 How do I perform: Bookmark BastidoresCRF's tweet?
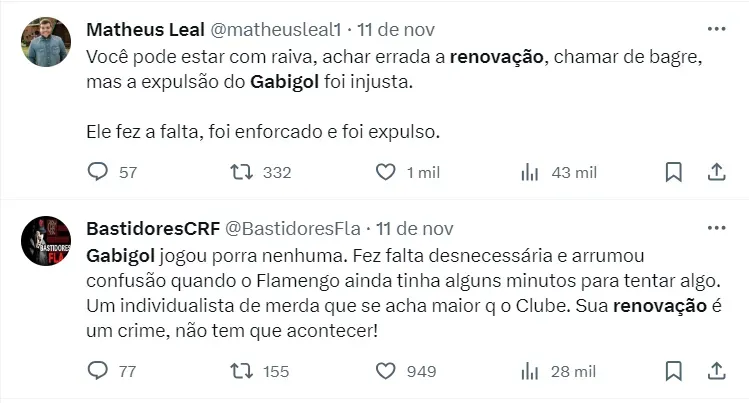click(674, 371)
